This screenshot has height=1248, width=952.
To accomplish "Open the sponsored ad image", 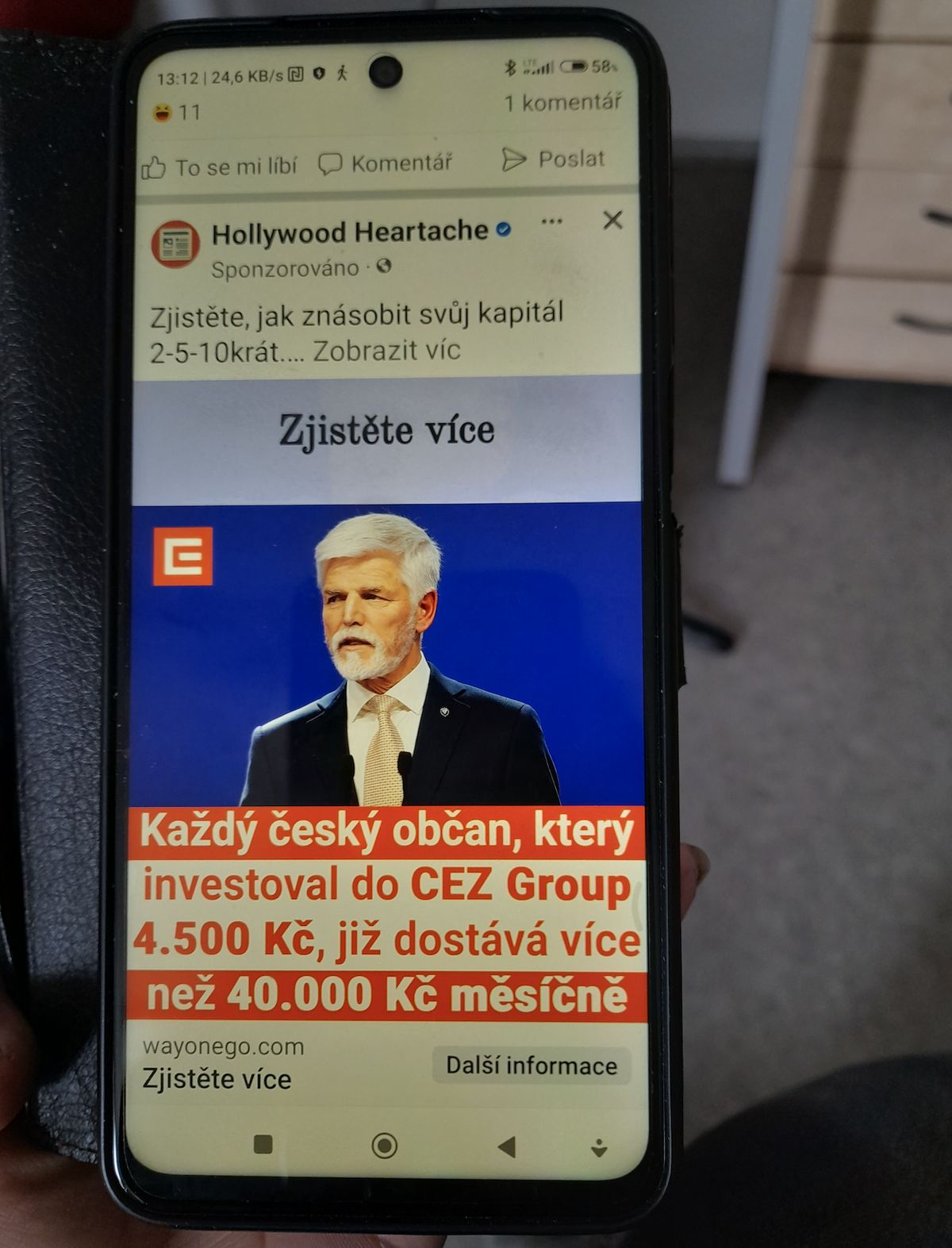I will coord(386,698).
